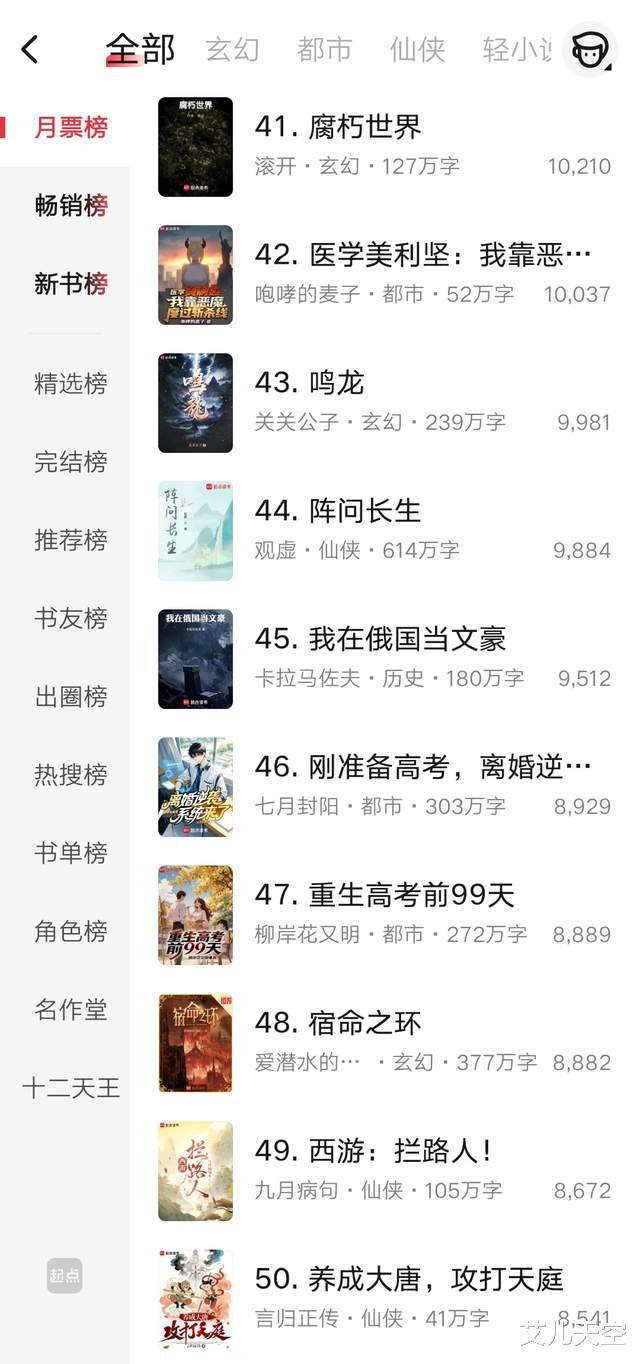Open the 精选榜 ranking
The image size is (640, 1364).
70,384
